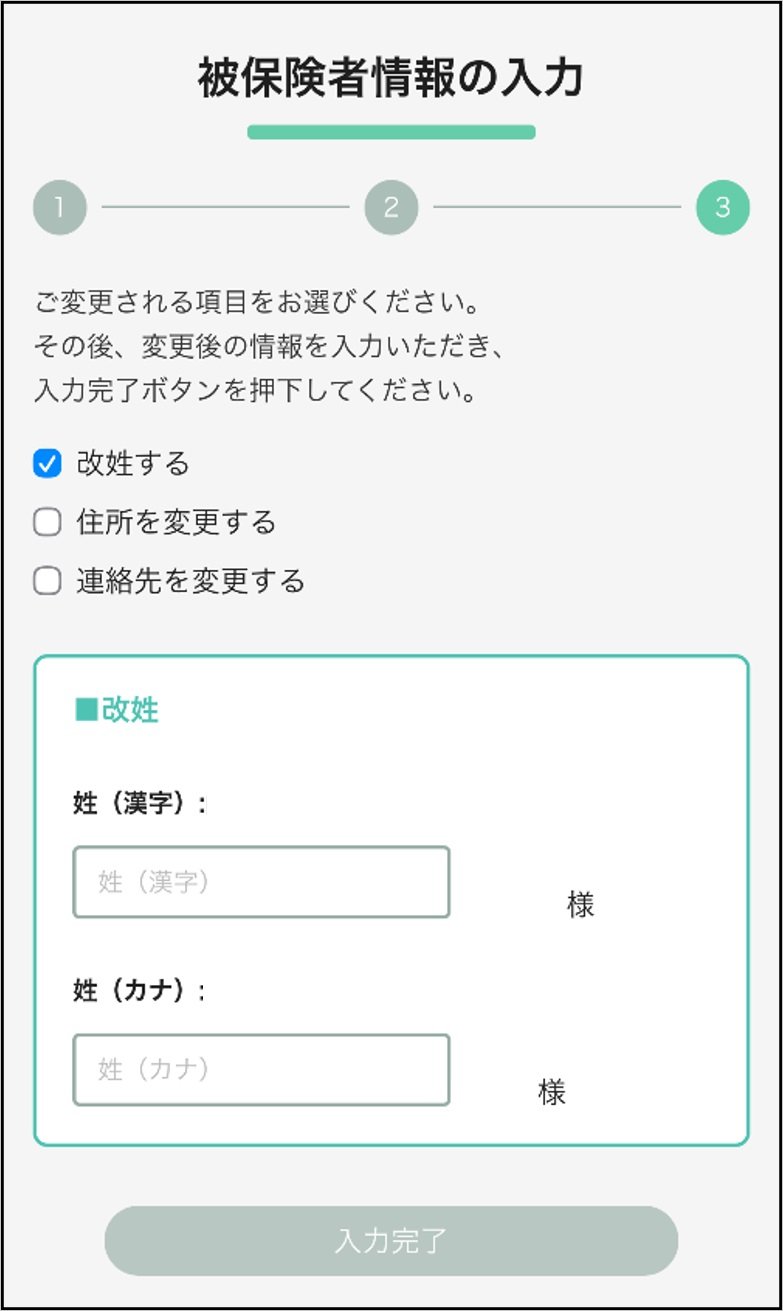Click the connector line between steps 1 and 2
This screenshot has height=1311, width=783.
(x=225, y=207)
